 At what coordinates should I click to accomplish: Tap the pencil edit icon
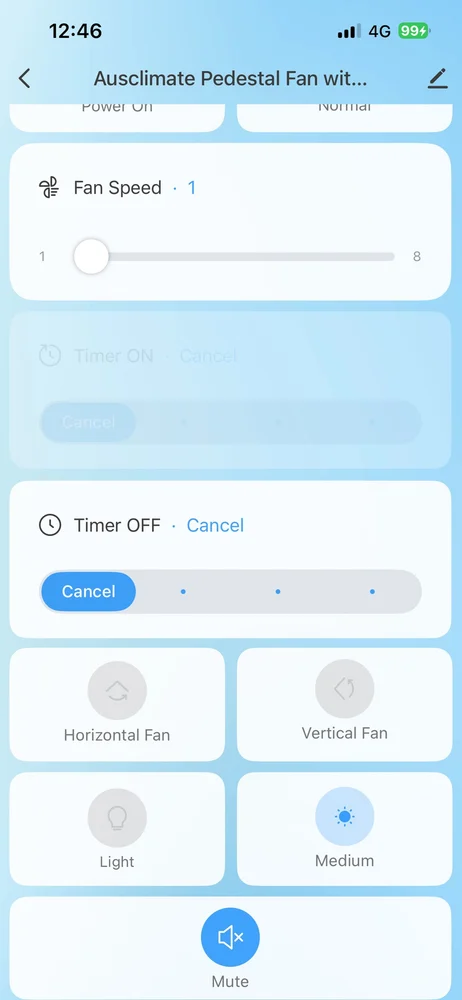pos(438,78)
